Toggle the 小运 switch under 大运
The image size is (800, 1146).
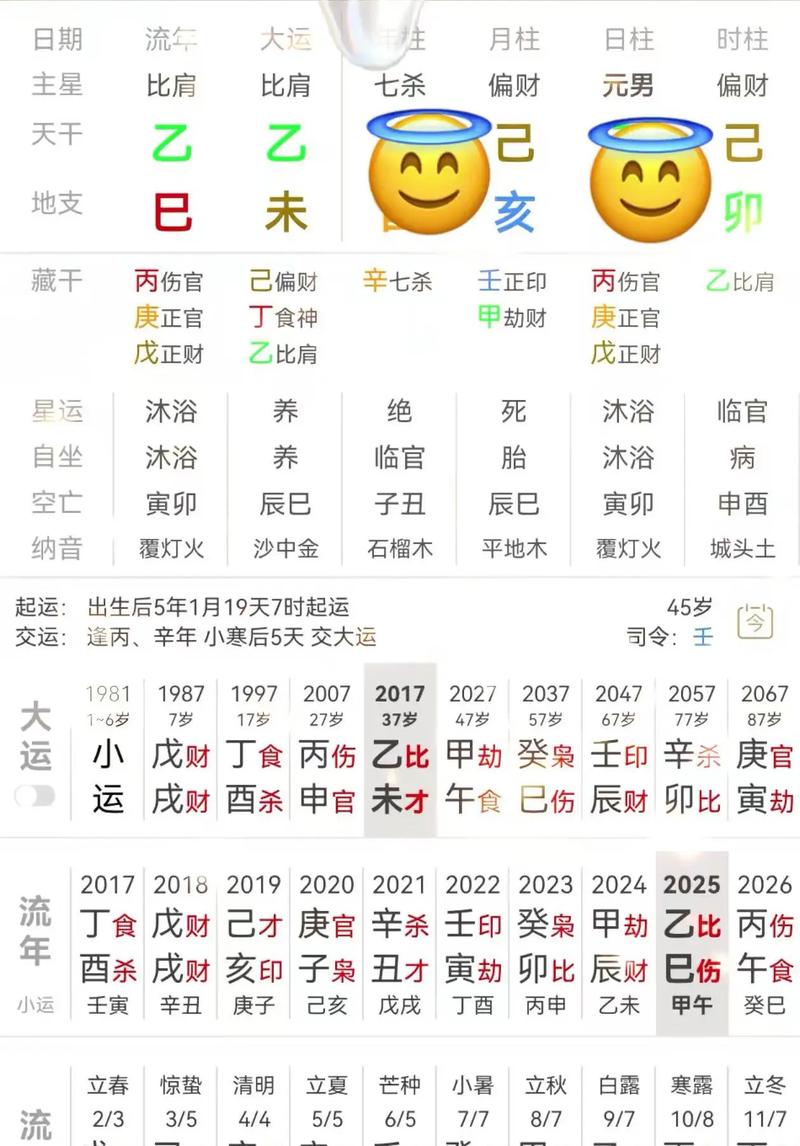(35, 796)
